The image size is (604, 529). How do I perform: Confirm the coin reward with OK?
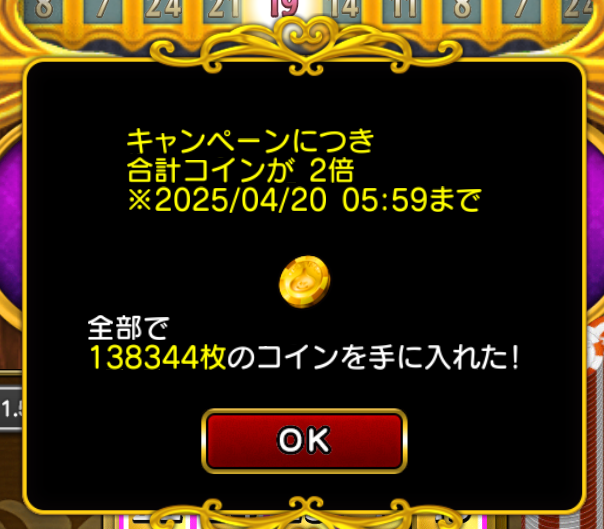point(304,441)
